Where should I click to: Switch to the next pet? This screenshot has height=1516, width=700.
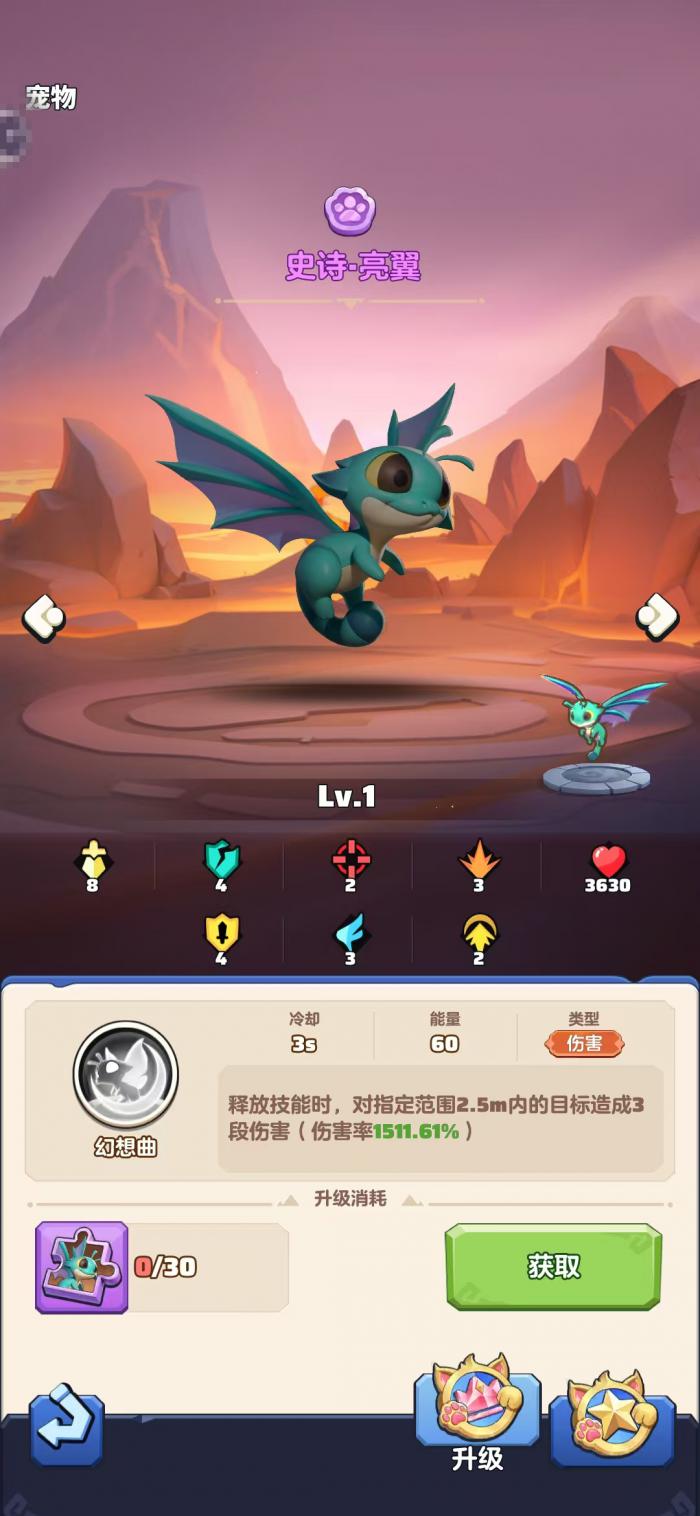[x=657, y=617]
